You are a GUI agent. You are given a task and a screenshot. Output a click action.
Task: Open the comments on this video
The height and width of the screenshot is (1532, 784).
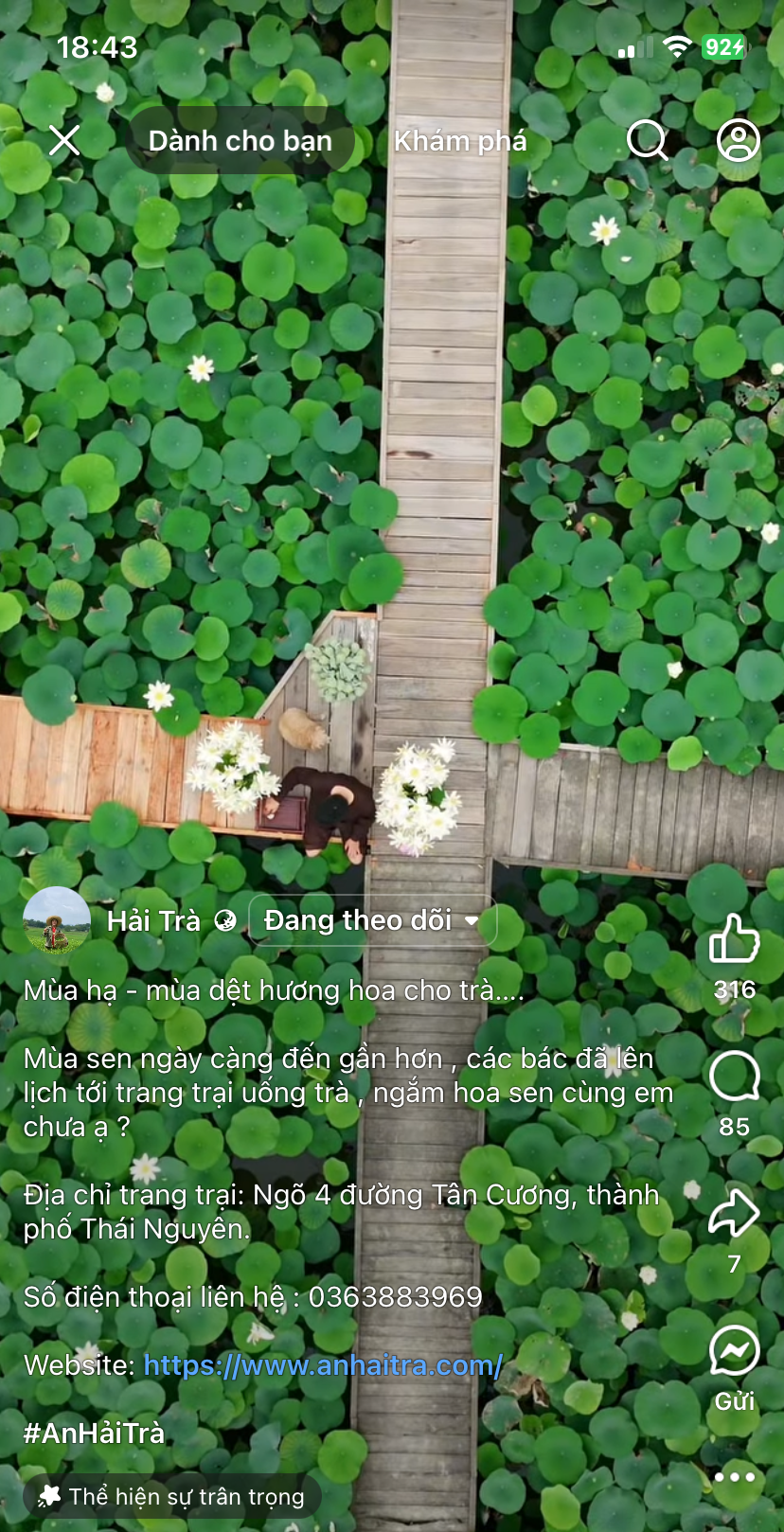click(x=734, y=1077)
